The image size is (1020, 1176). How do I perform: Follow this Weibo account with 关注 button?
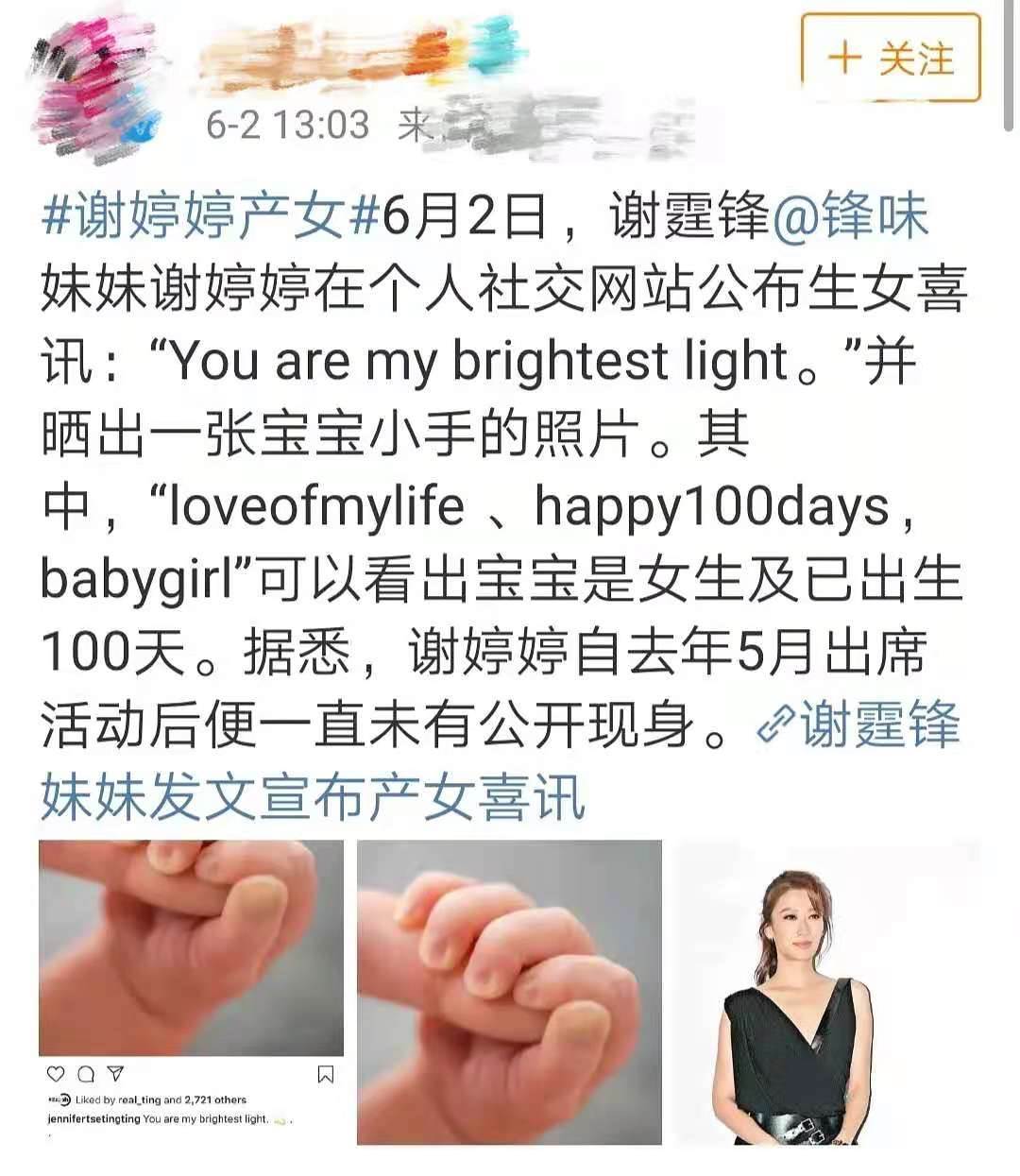click(x=890, y=59)
